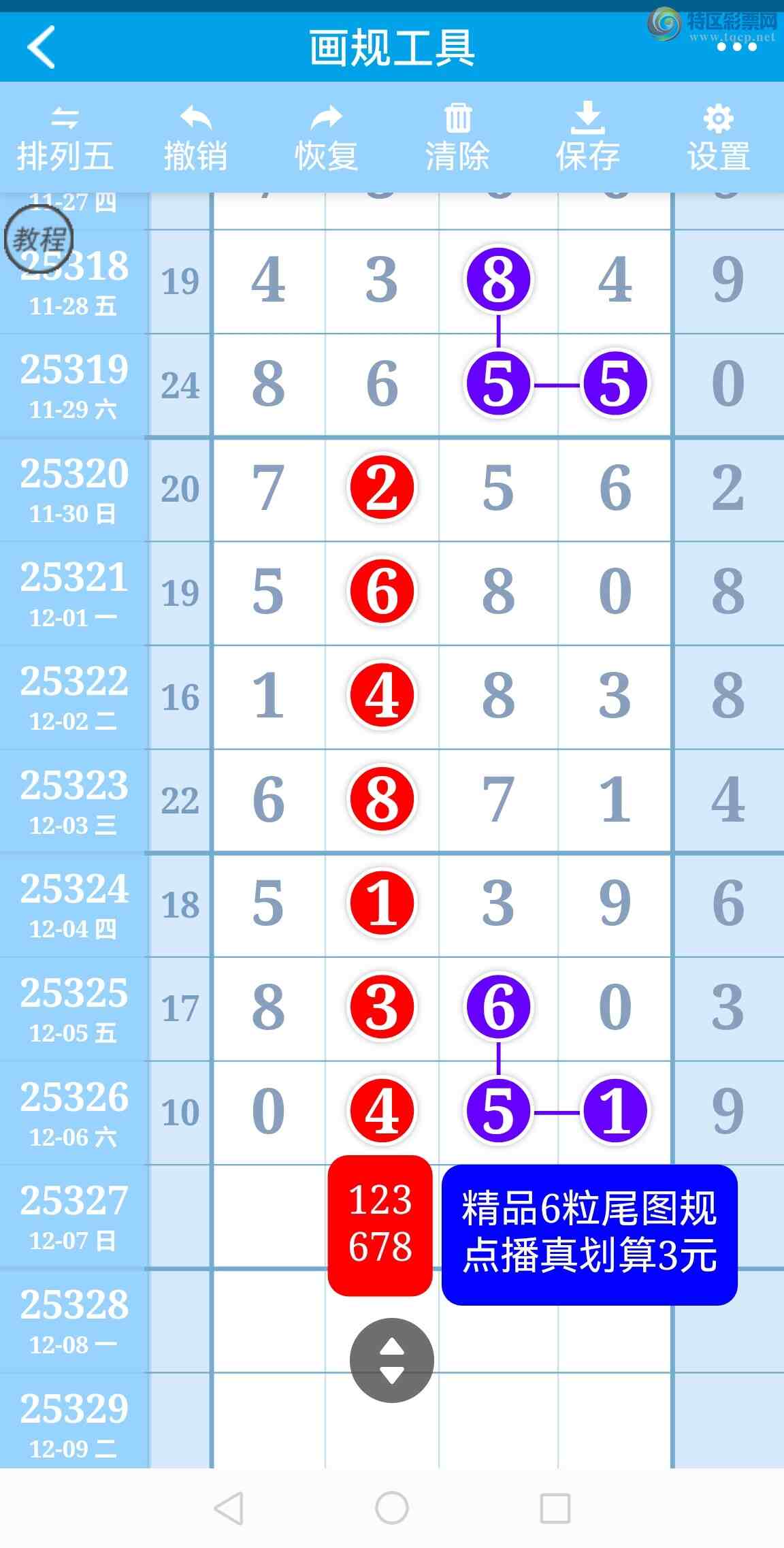
Task: Undo last drawing with 撤销
Action: pyautogui.click(x=195, y=138)
